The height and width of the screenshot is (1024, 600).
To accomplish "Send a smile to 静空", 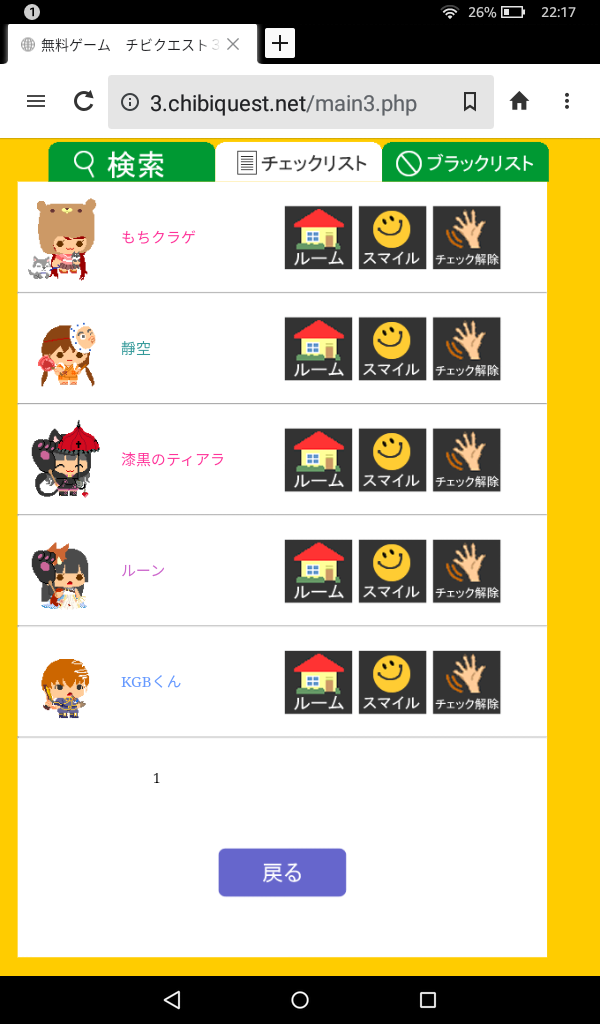I will click(392, 349).
